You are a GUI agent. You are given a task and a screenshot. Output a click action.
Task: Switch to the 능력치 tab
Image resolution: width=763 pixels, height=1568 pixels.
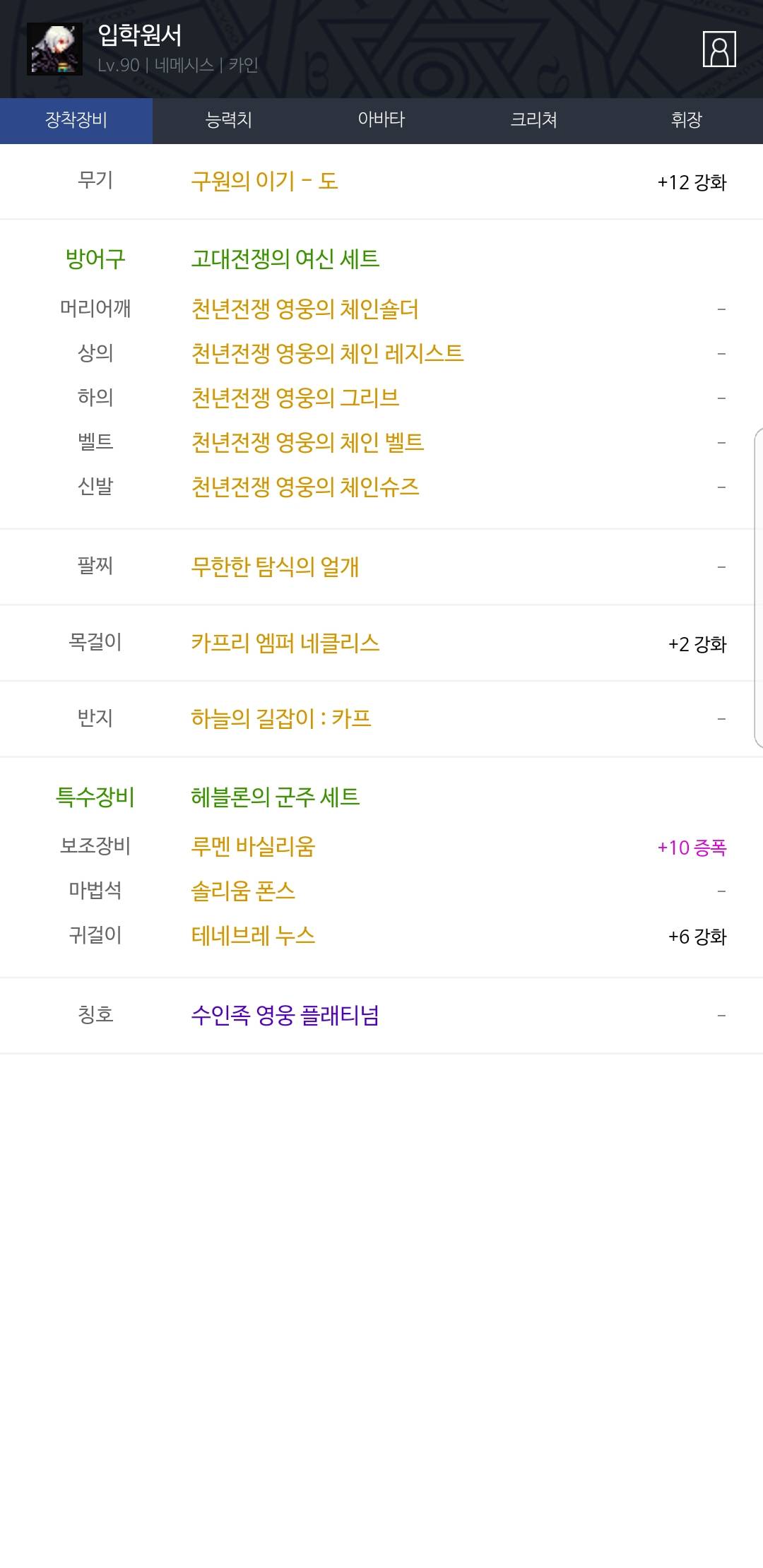[229, 120]
